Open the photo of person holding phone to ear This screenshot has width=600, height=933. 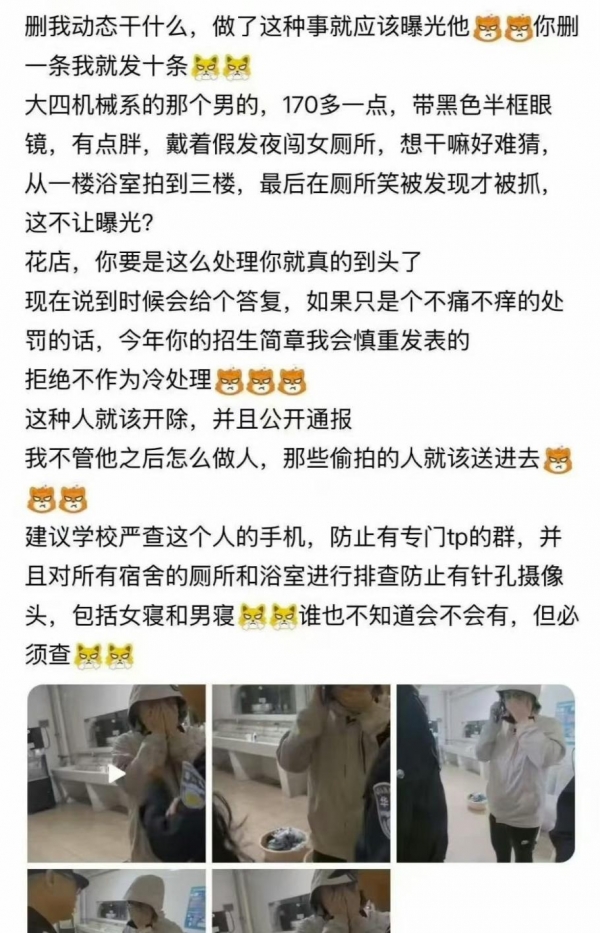486,772
